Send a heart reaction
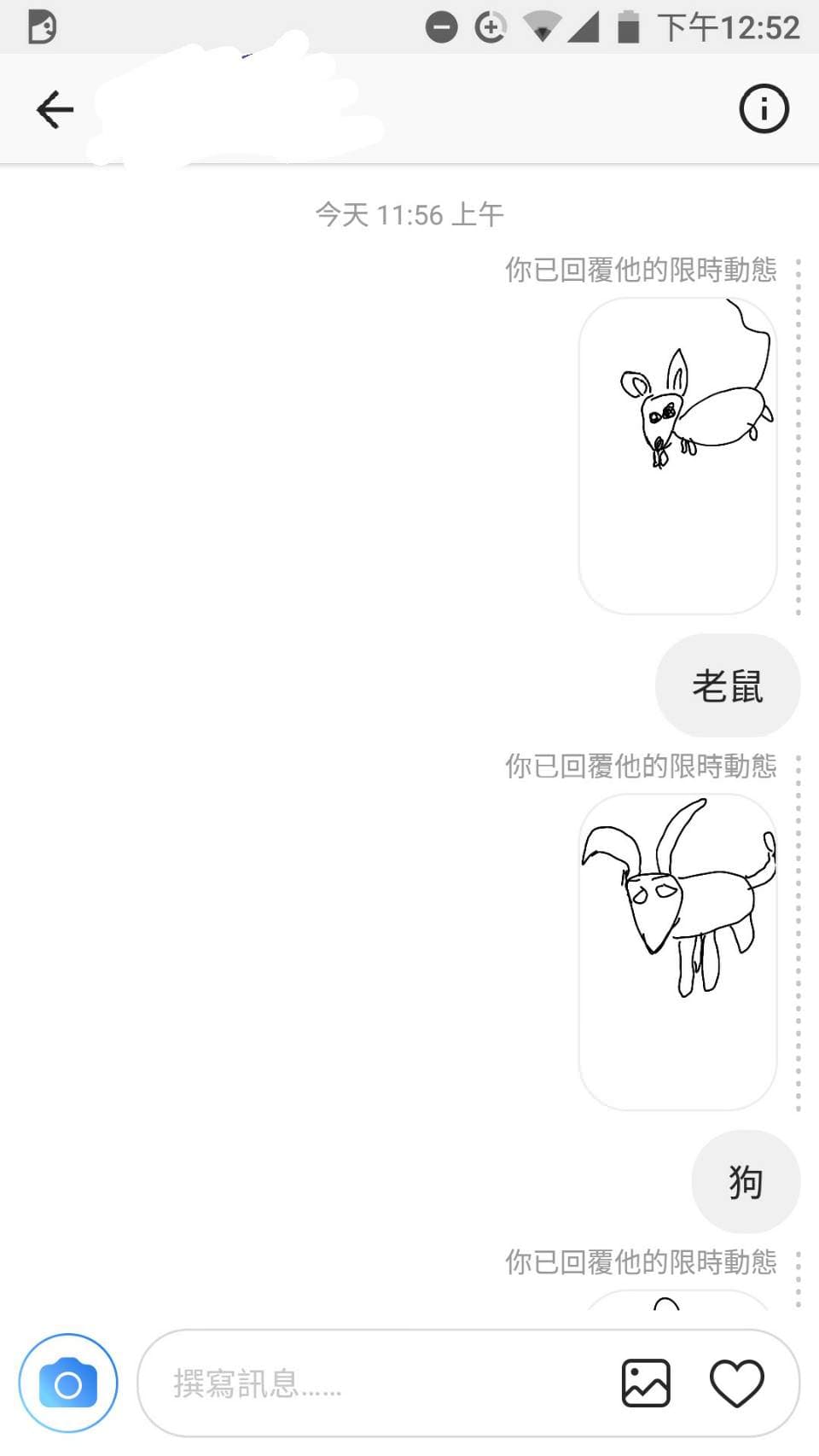Viewport: 819px width, 1456px height. (737, 1383)
